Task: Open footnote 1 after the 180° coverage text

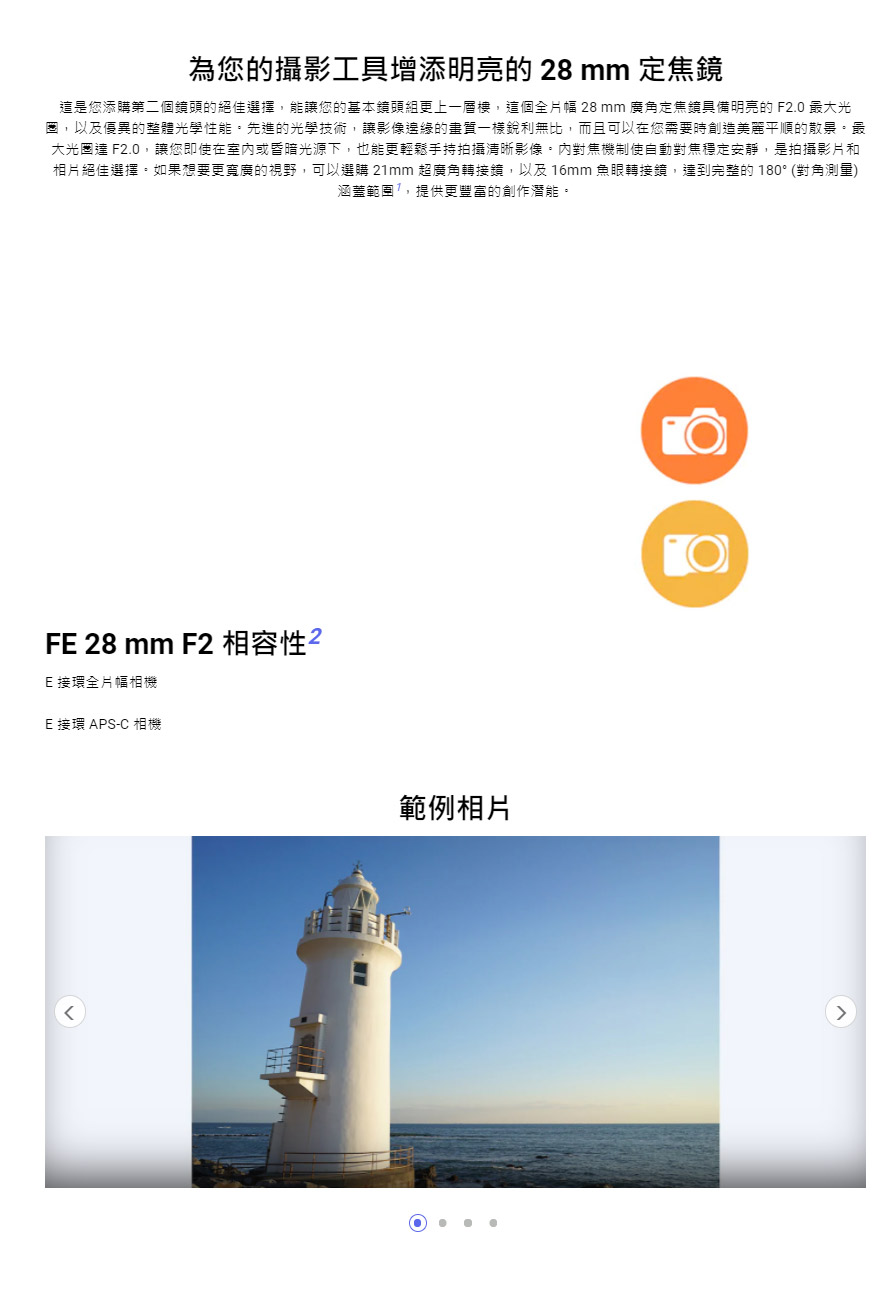Action: click(x=398, y=187)
